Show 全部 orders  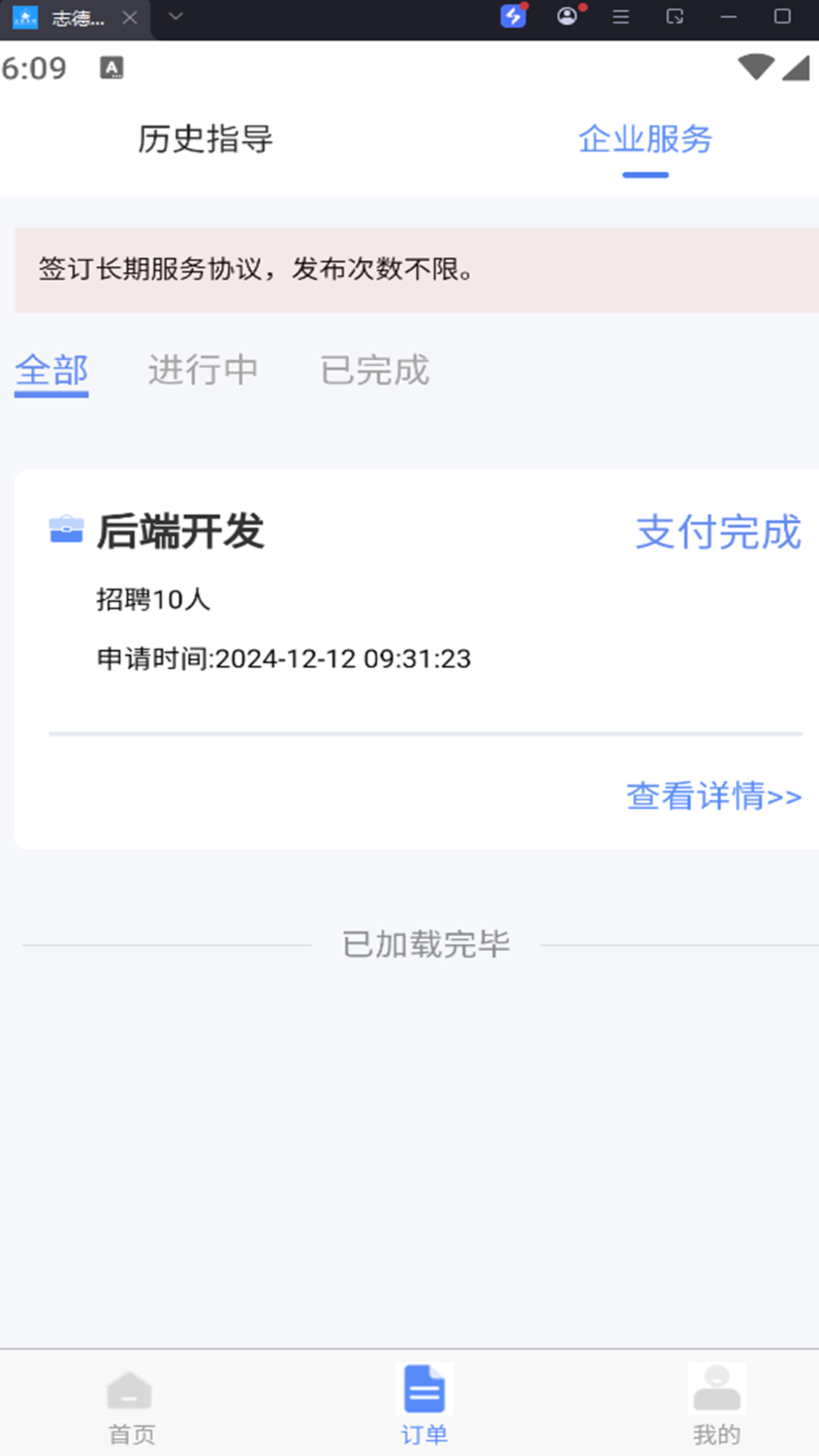click(x=52, y=371)
